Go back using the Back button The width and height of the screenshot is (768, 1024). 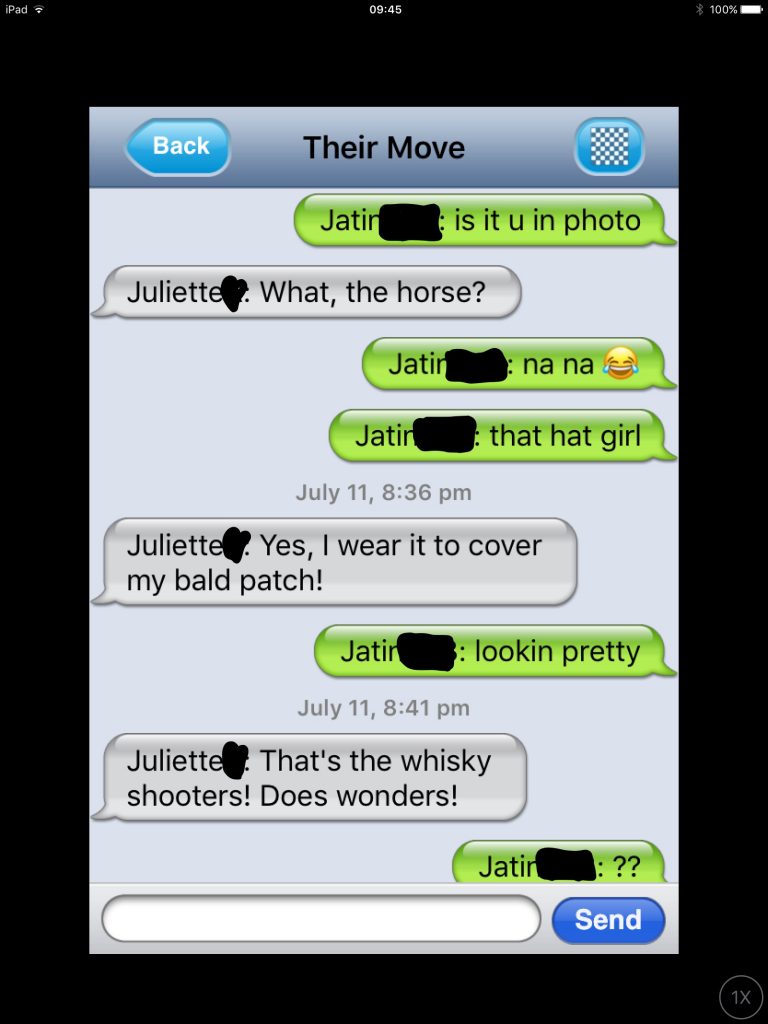[179, 147]
